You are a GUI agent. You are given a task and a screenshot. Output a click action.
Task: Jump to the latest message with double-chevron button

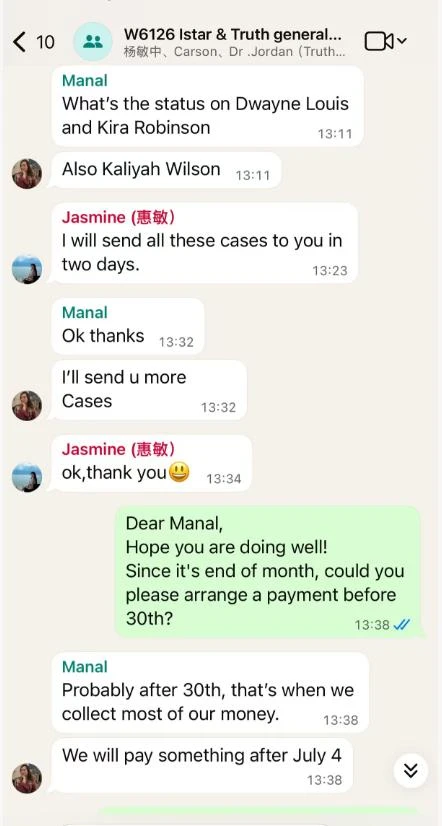click(410, 770)
